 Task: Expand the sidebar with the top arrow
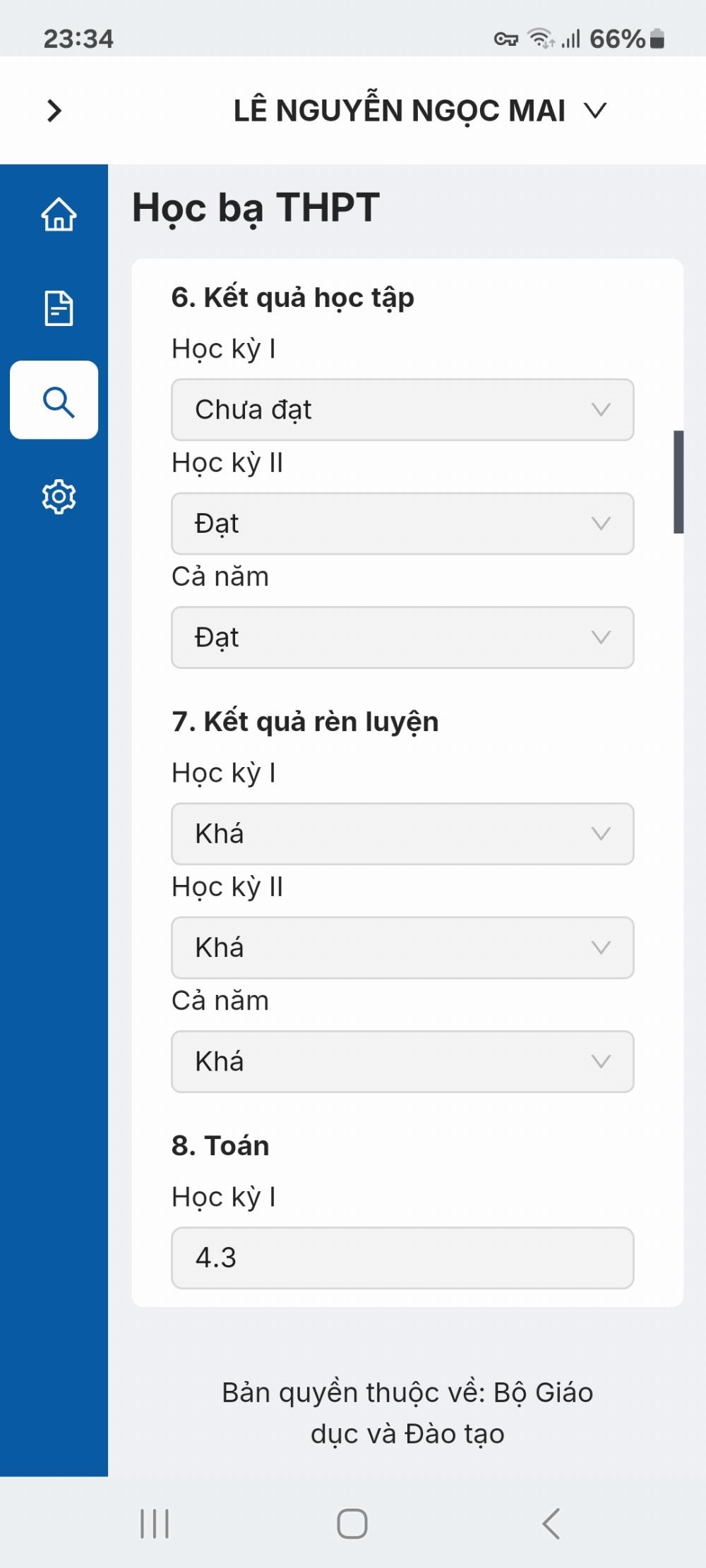point(54,111)
